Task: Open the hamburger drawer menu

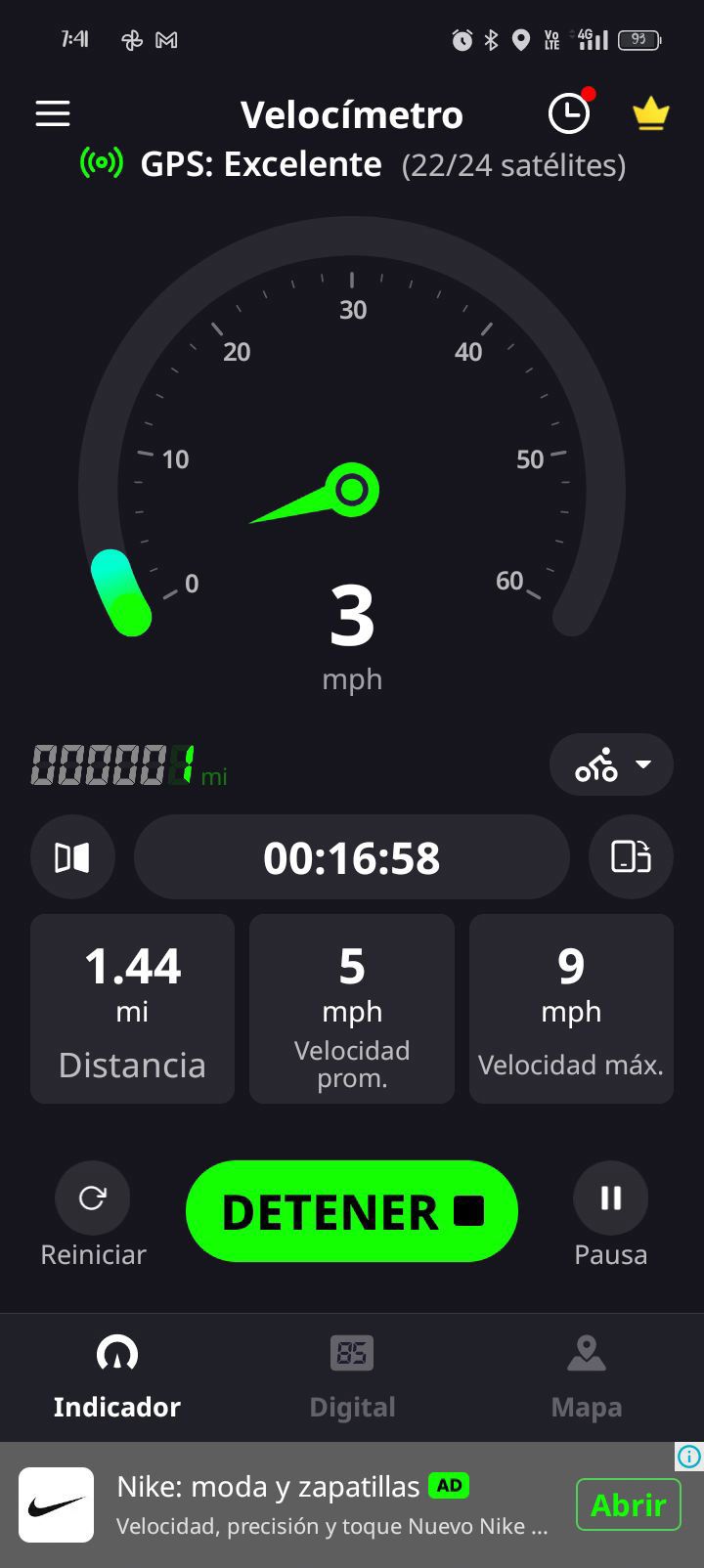Action: (53, 114)
